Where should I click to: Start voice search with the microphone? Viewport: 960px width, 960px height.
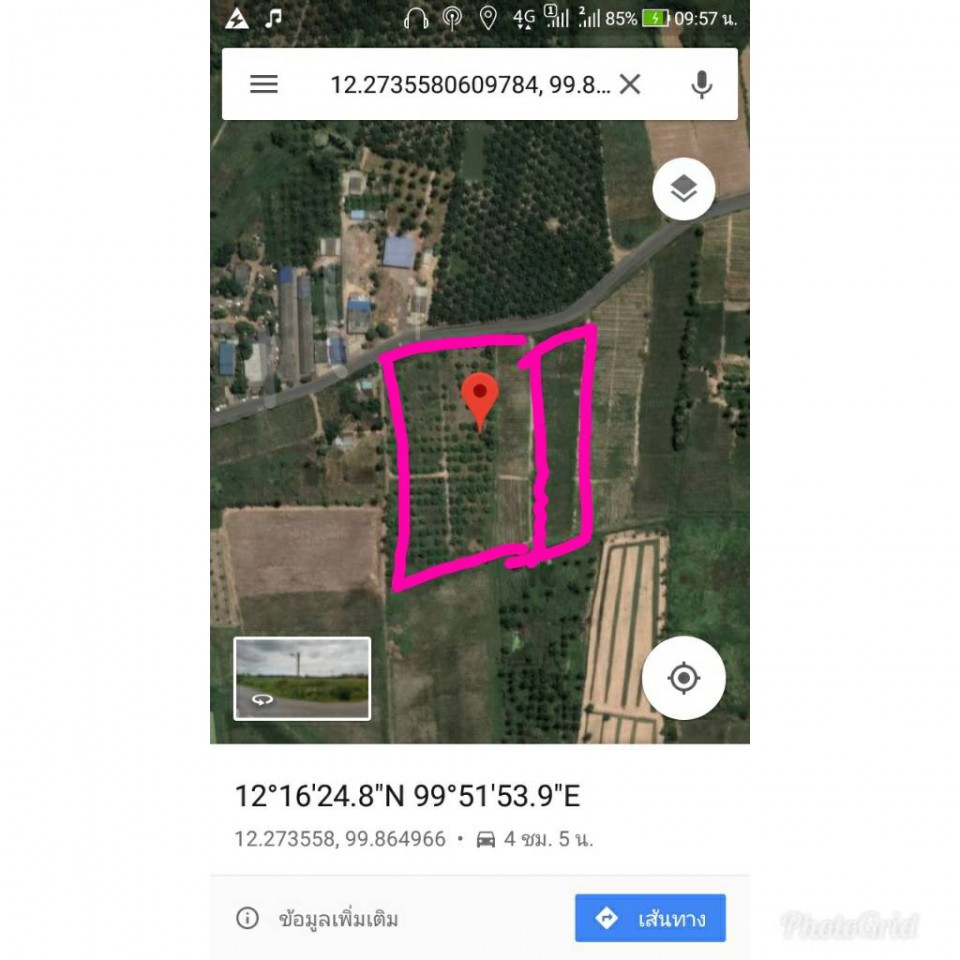point(702,85)
